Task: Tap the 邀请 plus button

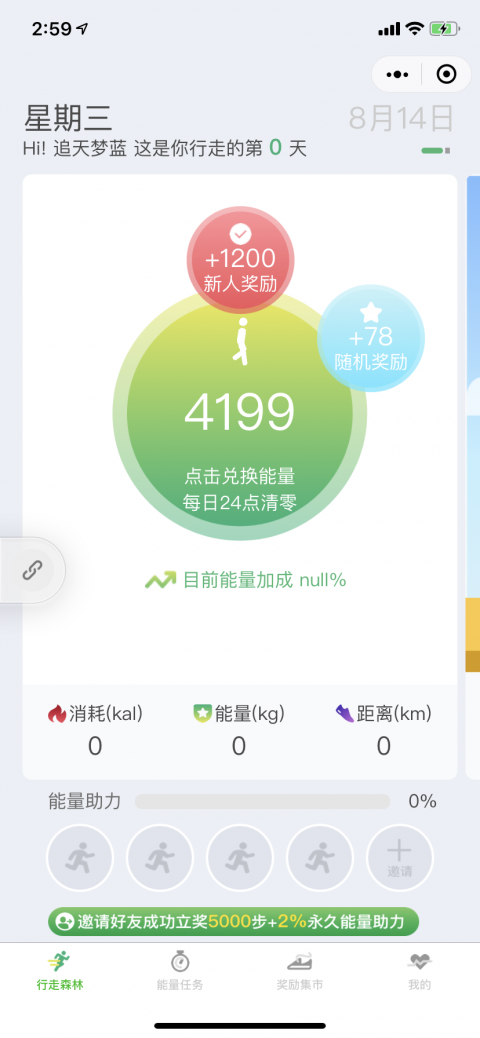Action: (399, 858)
